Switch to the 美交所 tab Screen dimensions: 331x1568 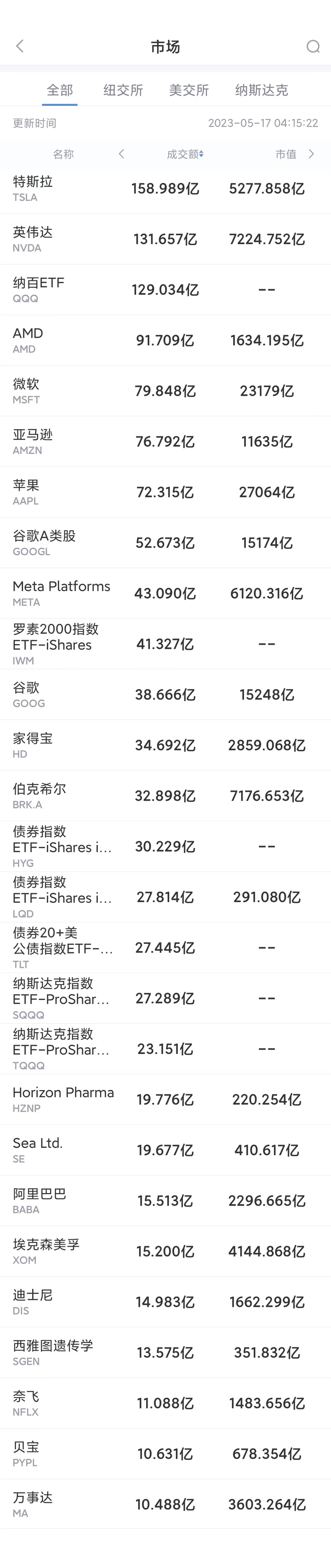(x=189, y=91)
